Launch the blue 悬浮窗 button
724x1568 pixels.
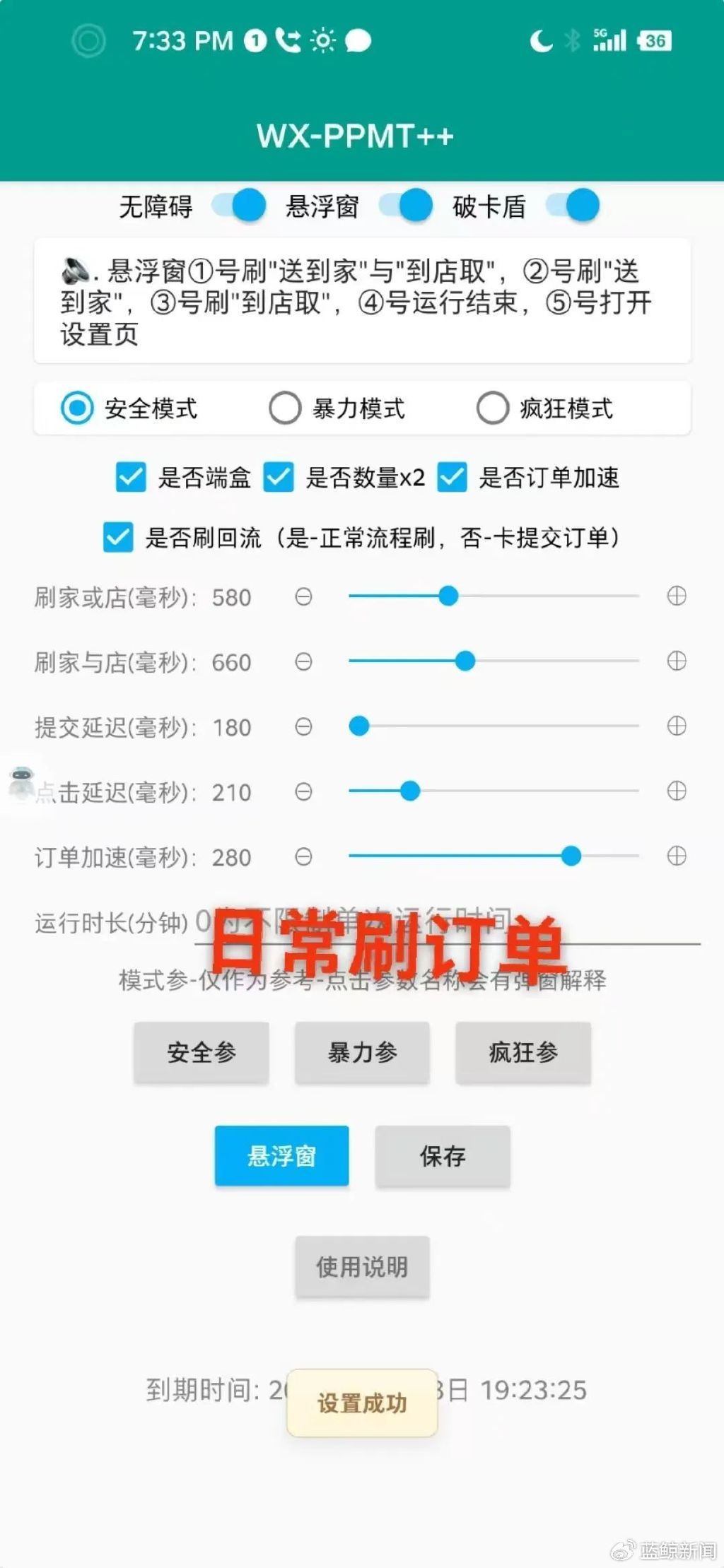[281, 1155]
